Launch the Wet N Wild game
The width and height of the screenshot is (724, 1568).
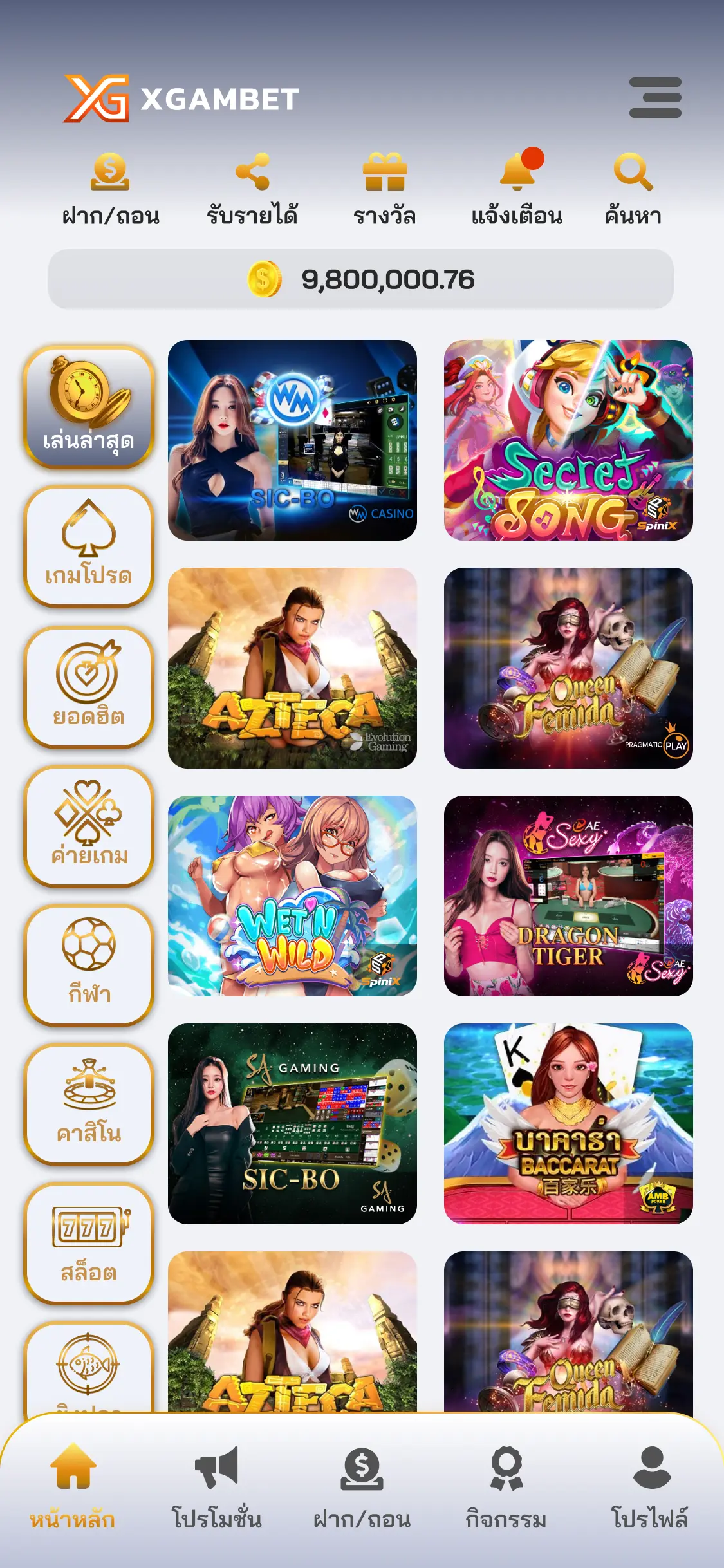[292, 896]
